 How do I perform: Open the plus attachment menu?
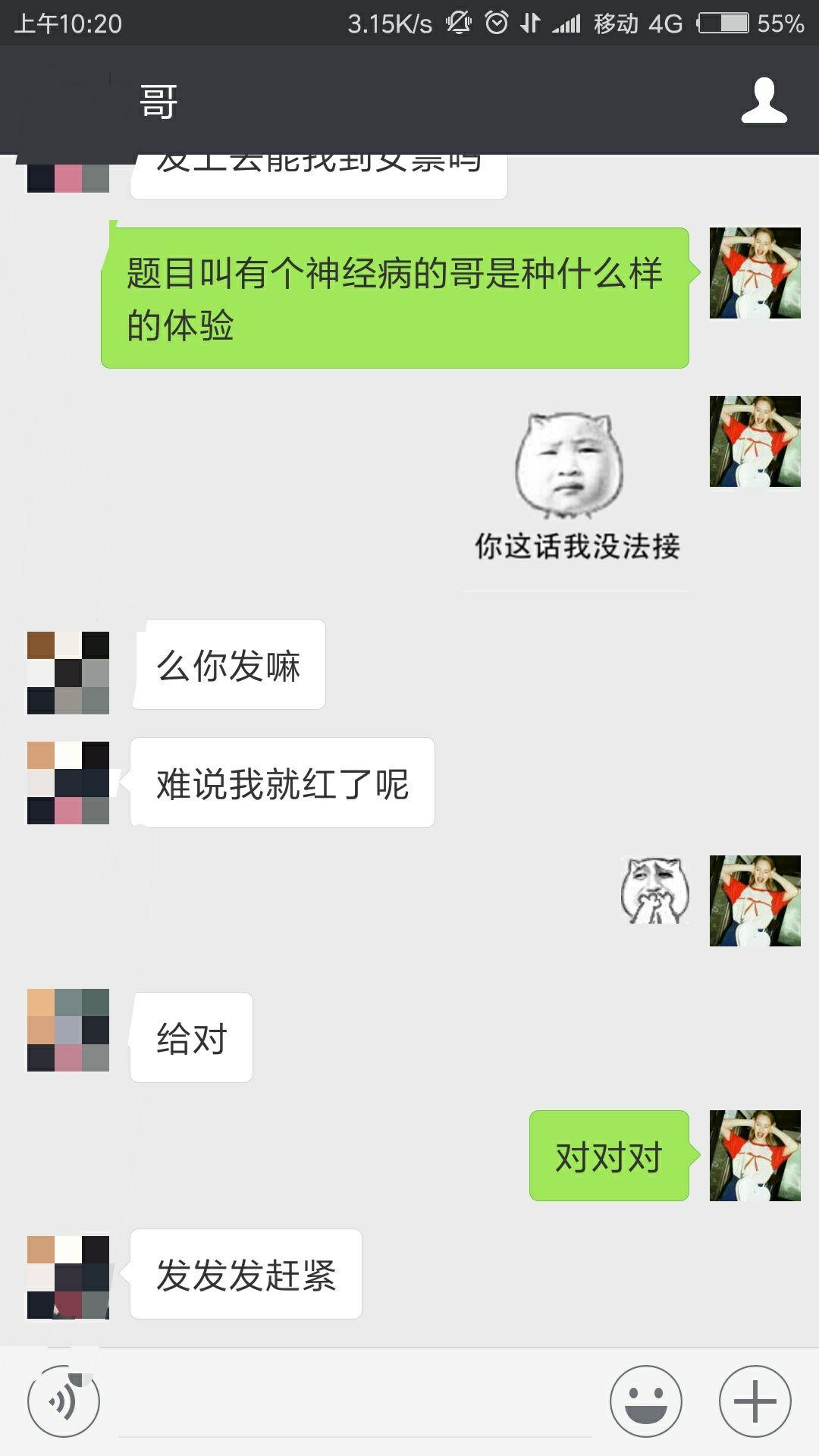point(755,1401)
